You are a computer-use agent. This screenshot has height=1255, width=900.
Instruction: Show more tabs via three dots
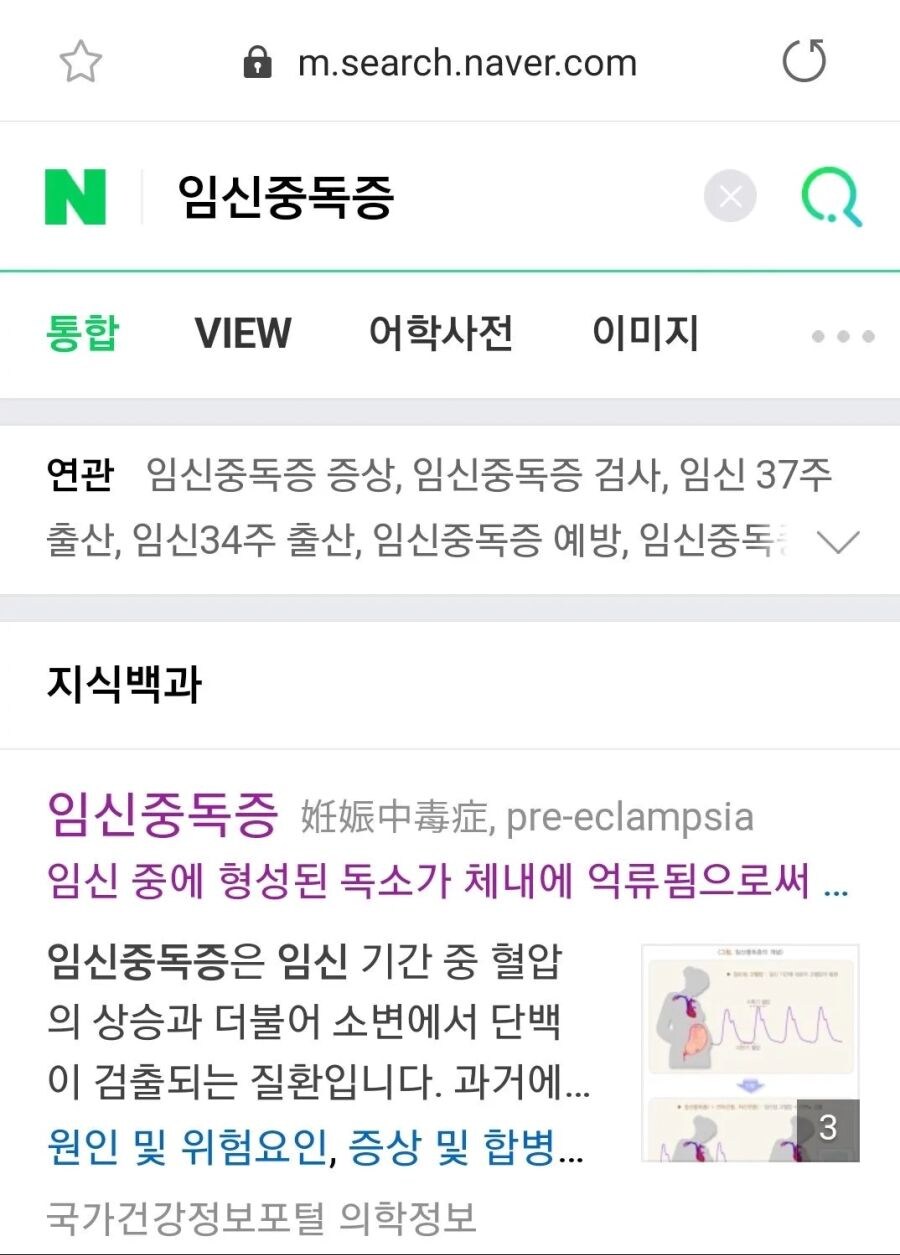coord(843,336)
